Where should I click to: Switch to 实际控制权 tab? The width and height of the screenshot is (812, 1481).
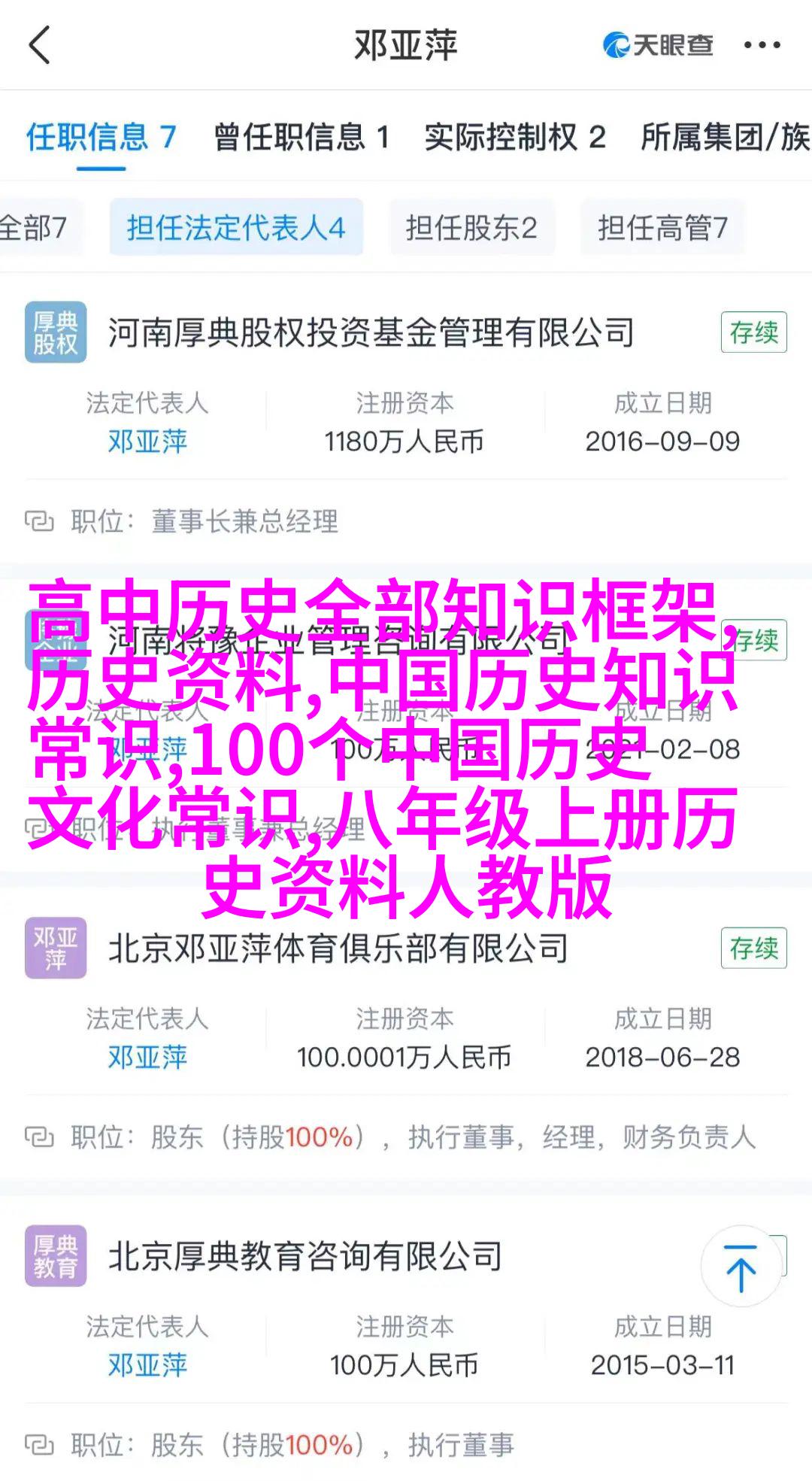(x=515, y=137)
